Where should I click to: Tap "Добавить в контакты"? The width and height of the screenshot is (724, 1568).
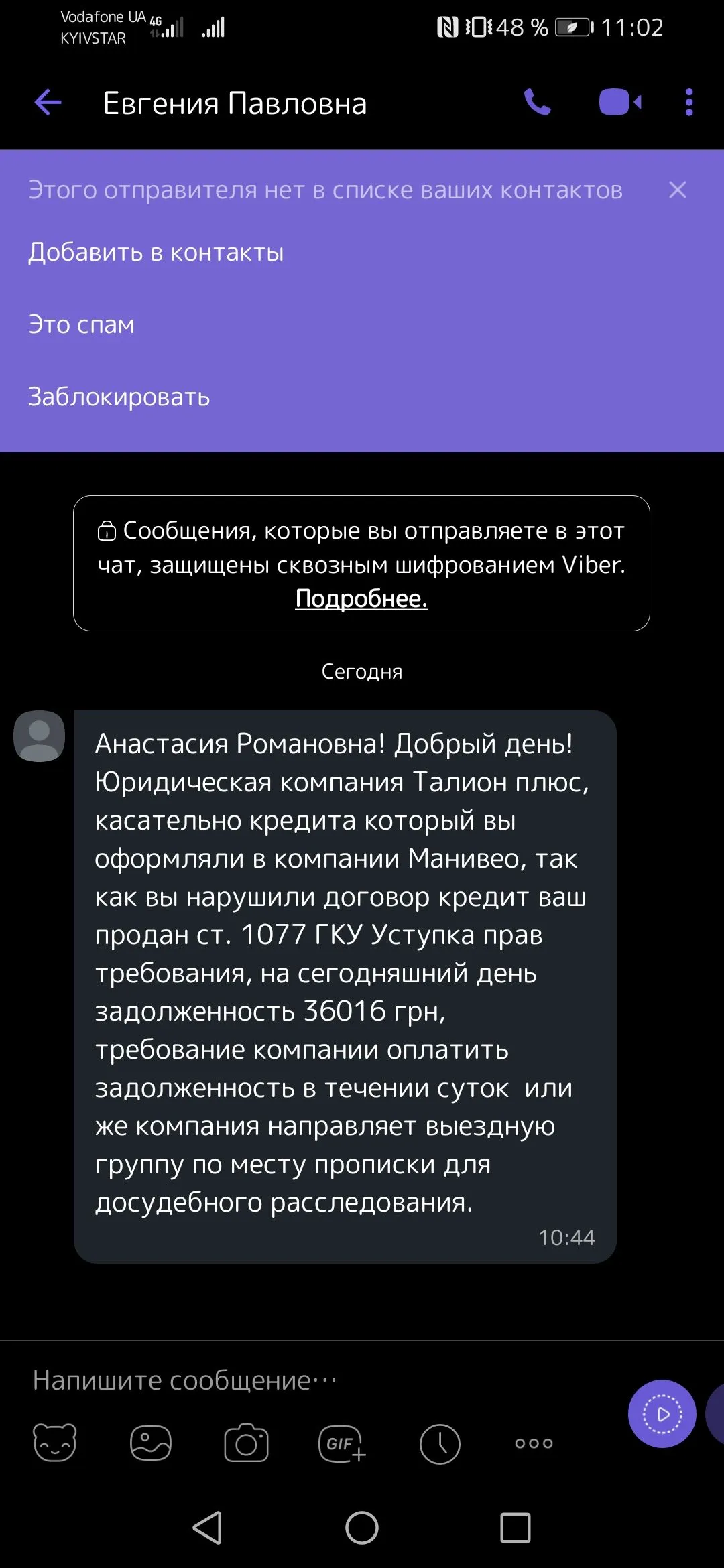pyautogui.click(x=156, y=253)
